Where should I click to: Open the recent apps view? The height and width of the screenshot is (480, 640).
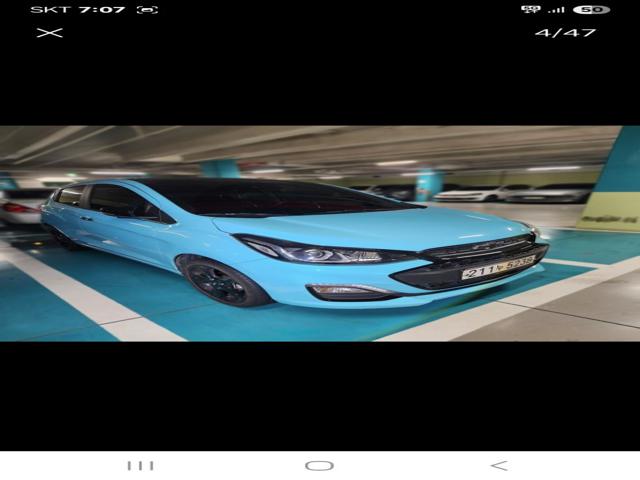(x=140, y=465)
